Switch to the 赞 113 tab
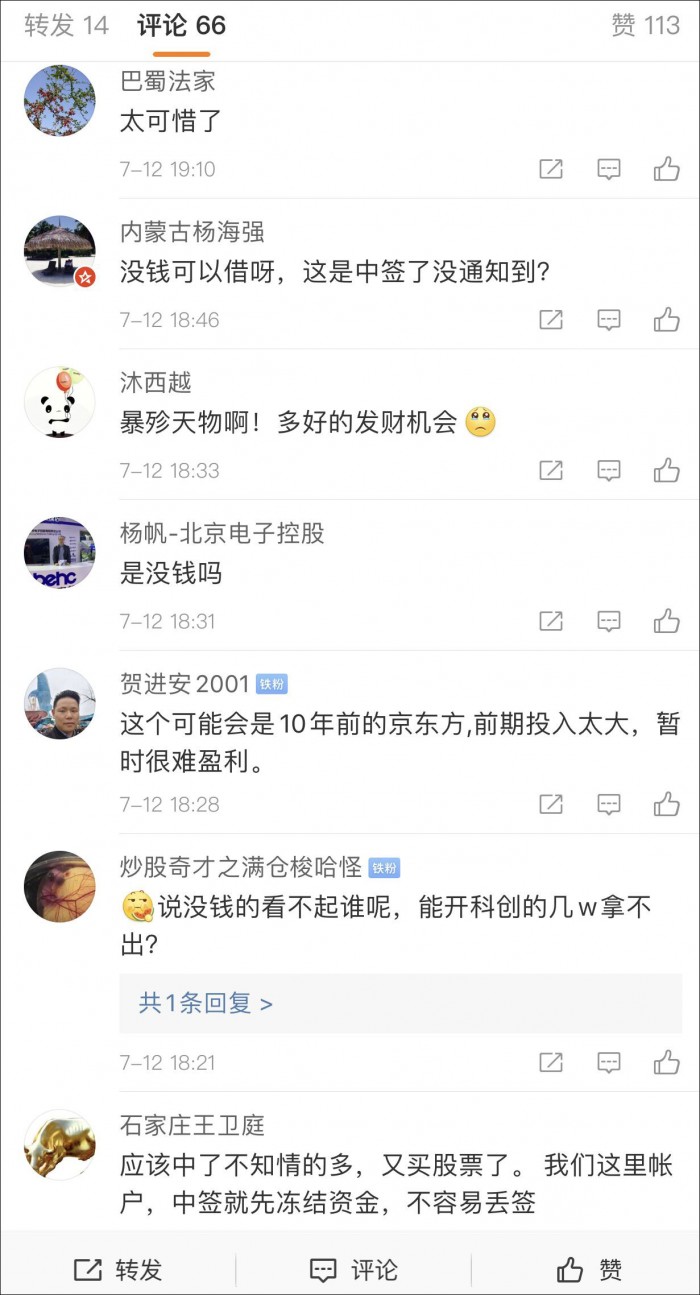This screenshot has width=700, height=1295. pyautogui.click(x=645, y=26)
